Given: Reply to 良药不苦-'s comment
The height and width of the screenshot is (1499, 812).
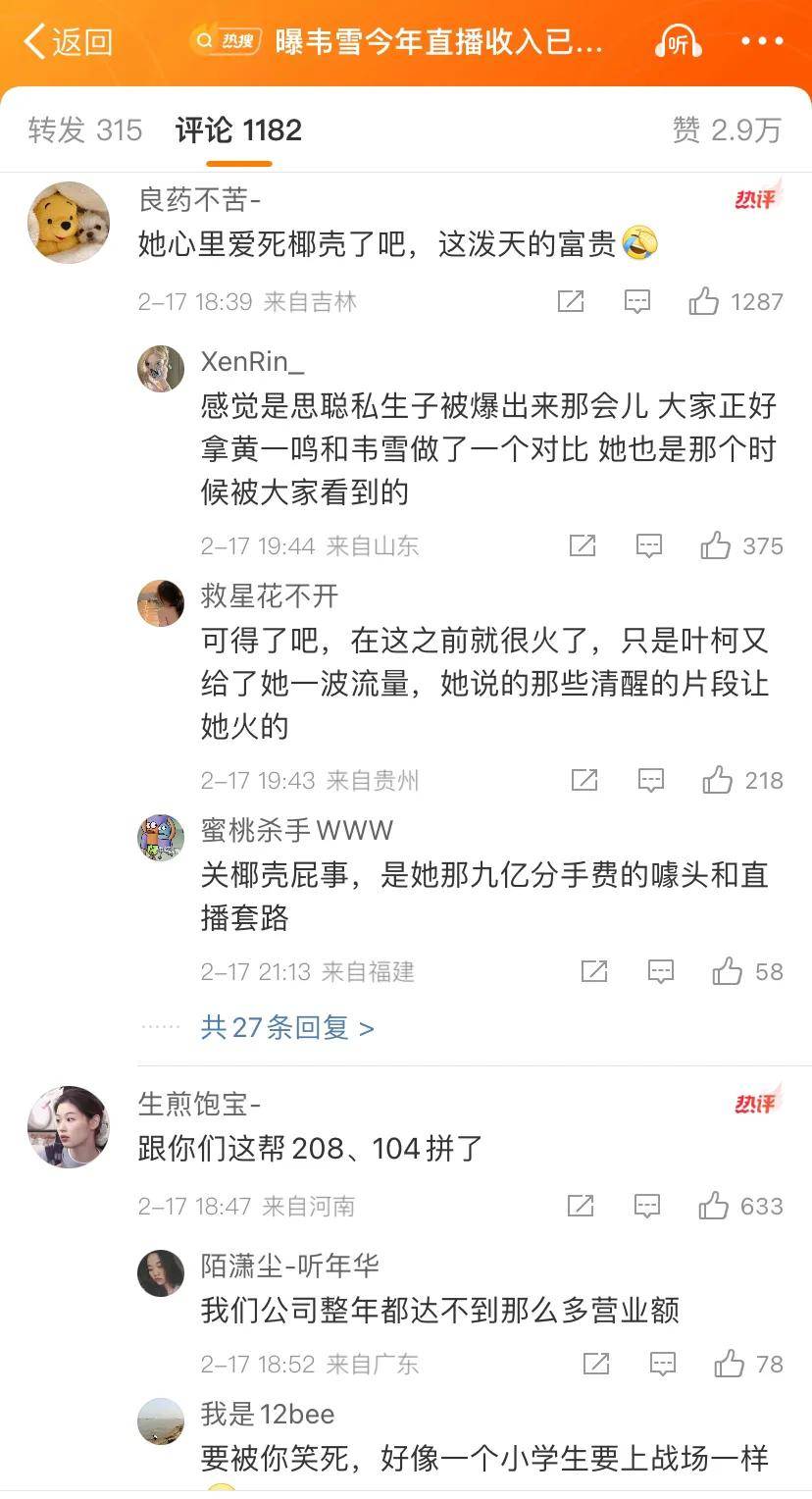Looking at the screenshot, I should 637,301.
